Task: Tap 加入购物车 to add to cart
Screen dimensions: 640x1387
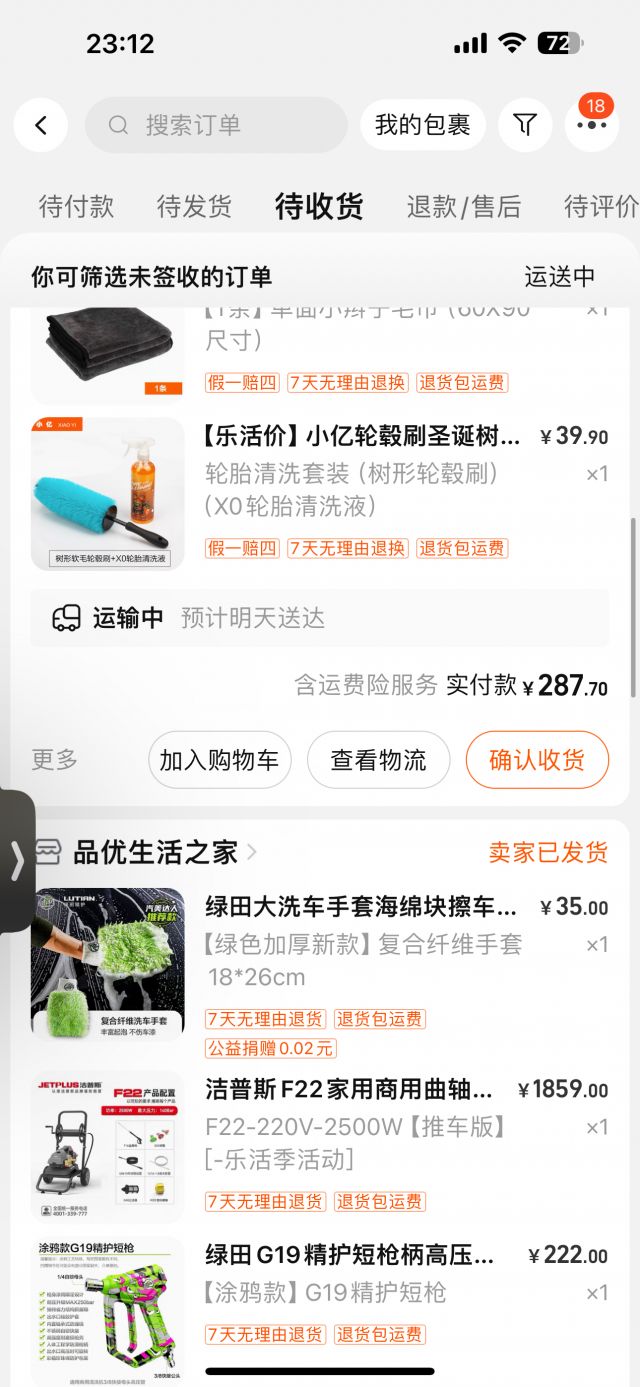Action: pos(219,760)
